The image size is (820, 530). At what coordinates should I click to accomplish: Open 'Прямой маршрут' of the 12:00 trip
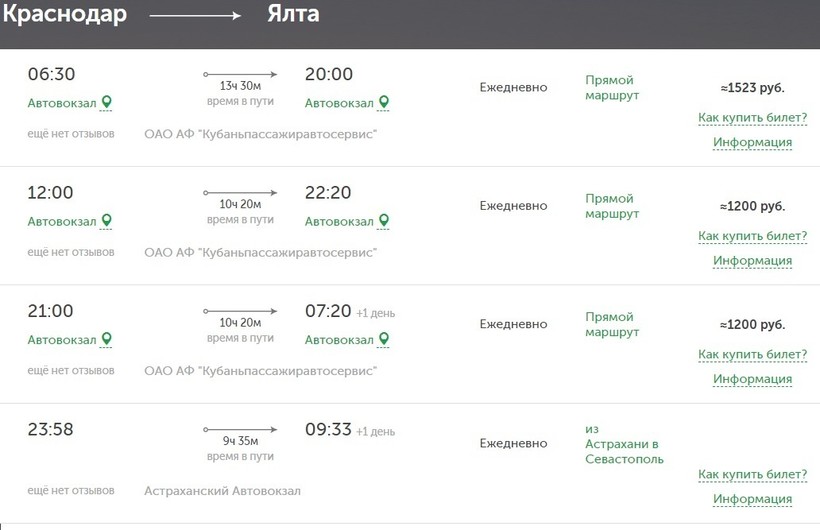[x=611, y=206]
